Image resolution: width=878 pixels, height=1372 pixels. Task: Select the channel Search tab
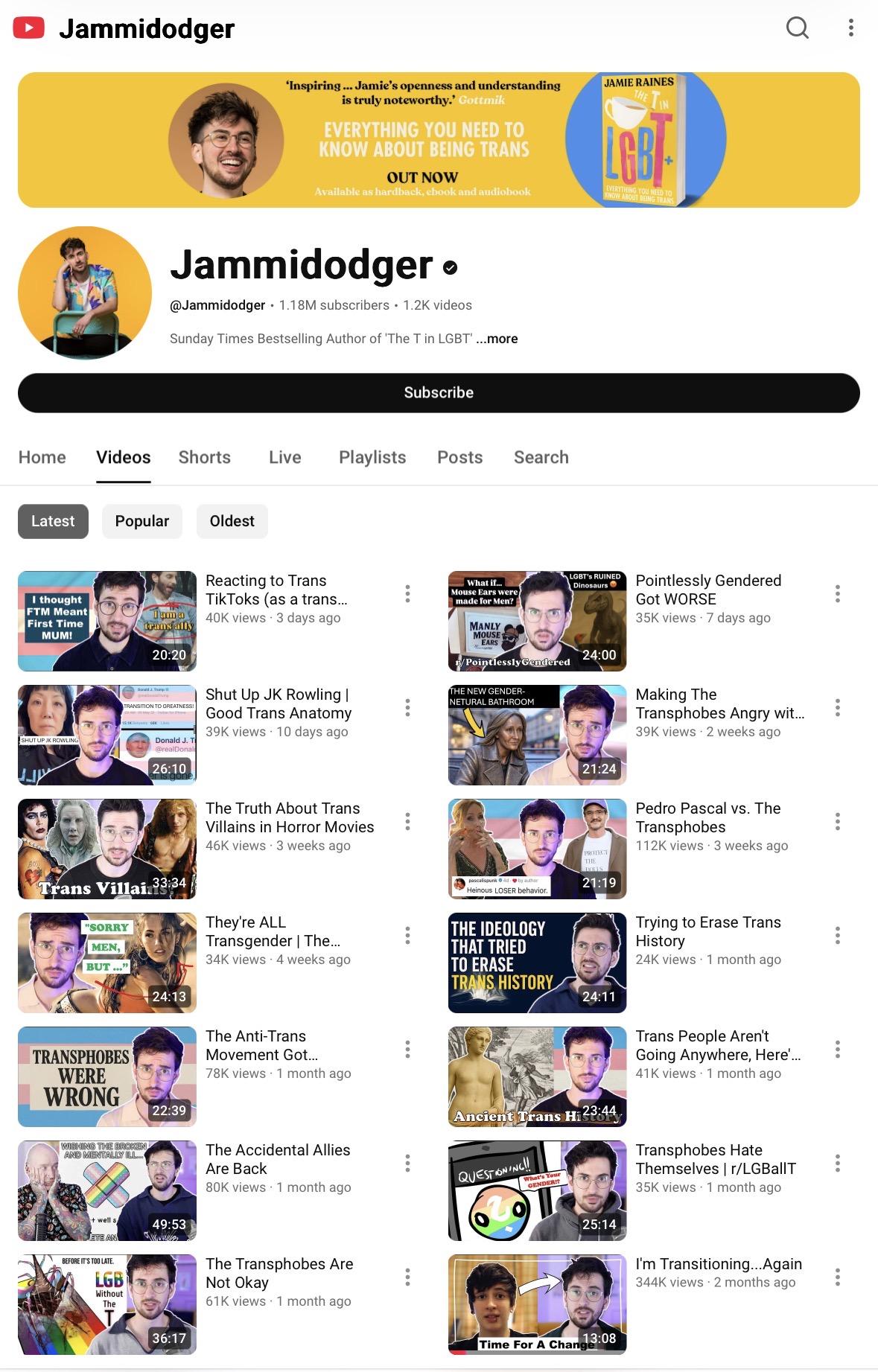click(541, 457)
